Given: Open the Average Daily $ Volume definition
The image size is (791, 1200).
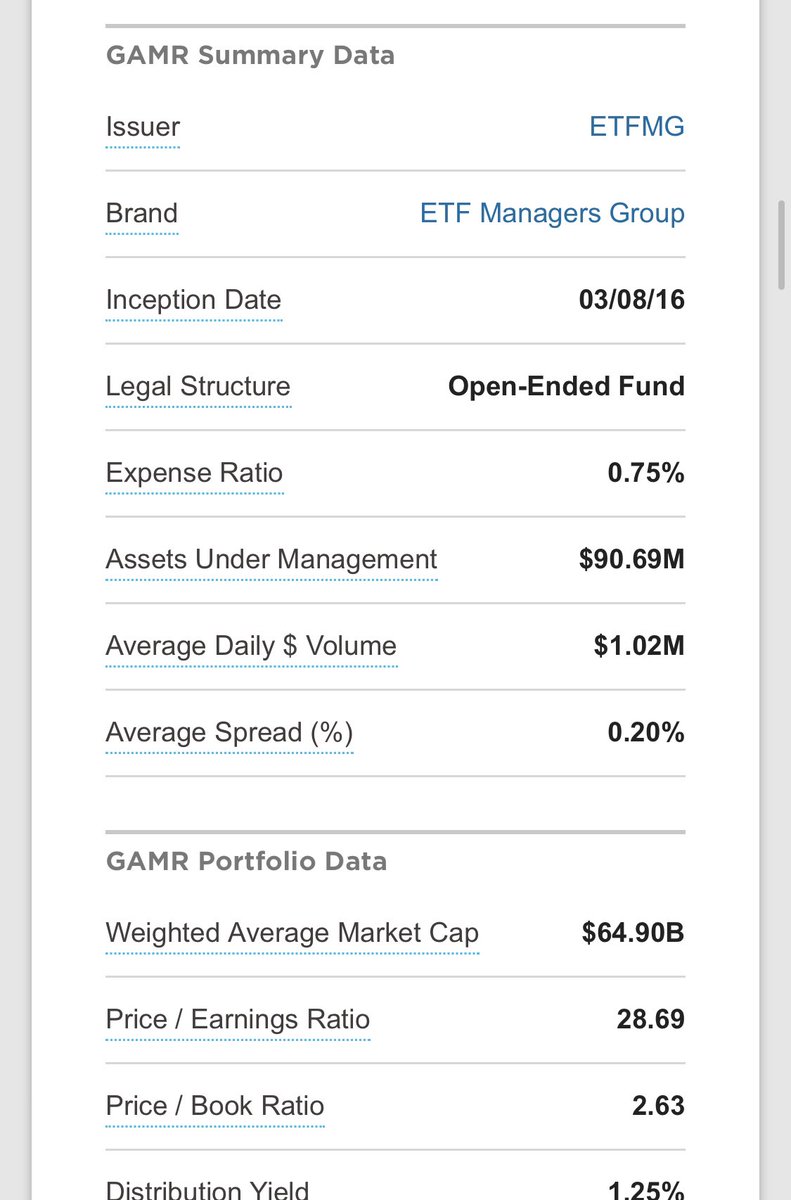Looking at the screenshot, I should (251, 646).
